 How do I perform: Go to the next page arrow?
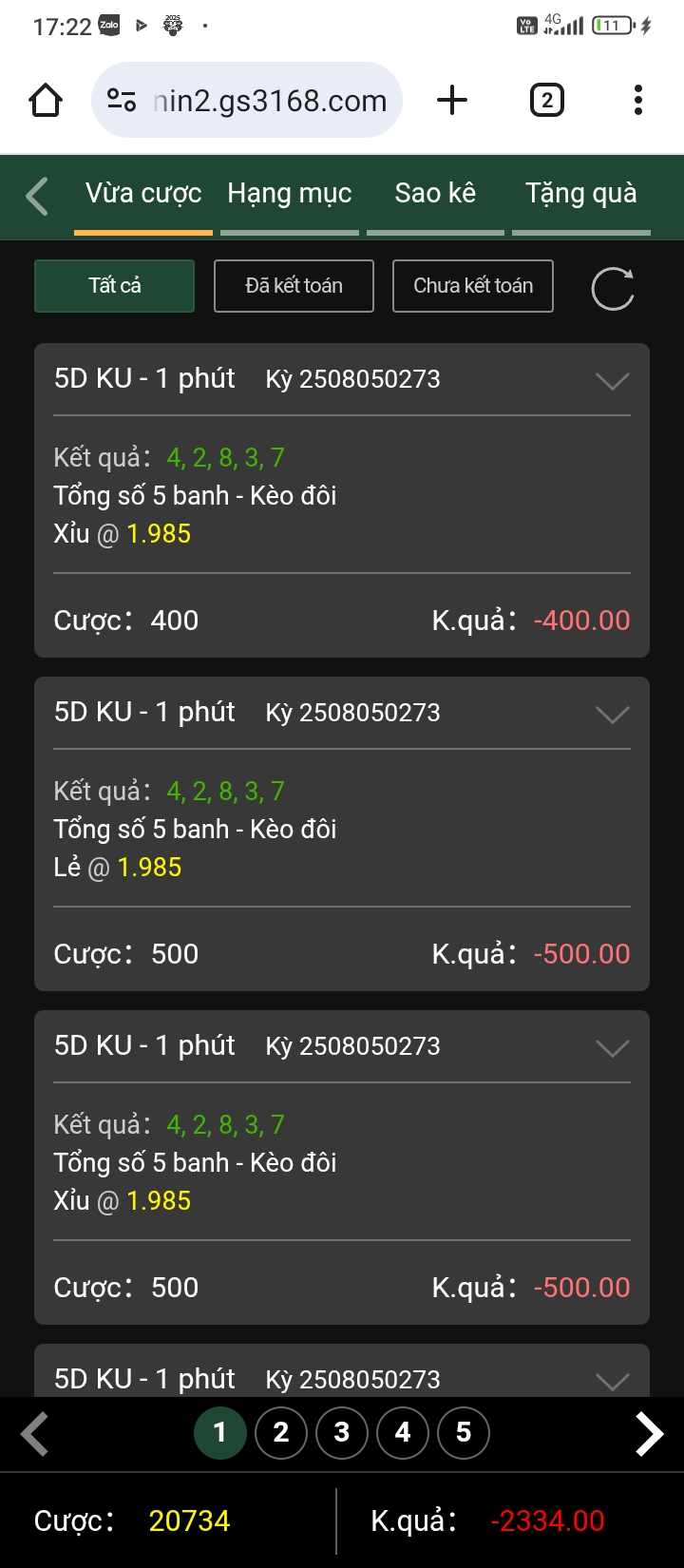click(x=649, y=1434)
